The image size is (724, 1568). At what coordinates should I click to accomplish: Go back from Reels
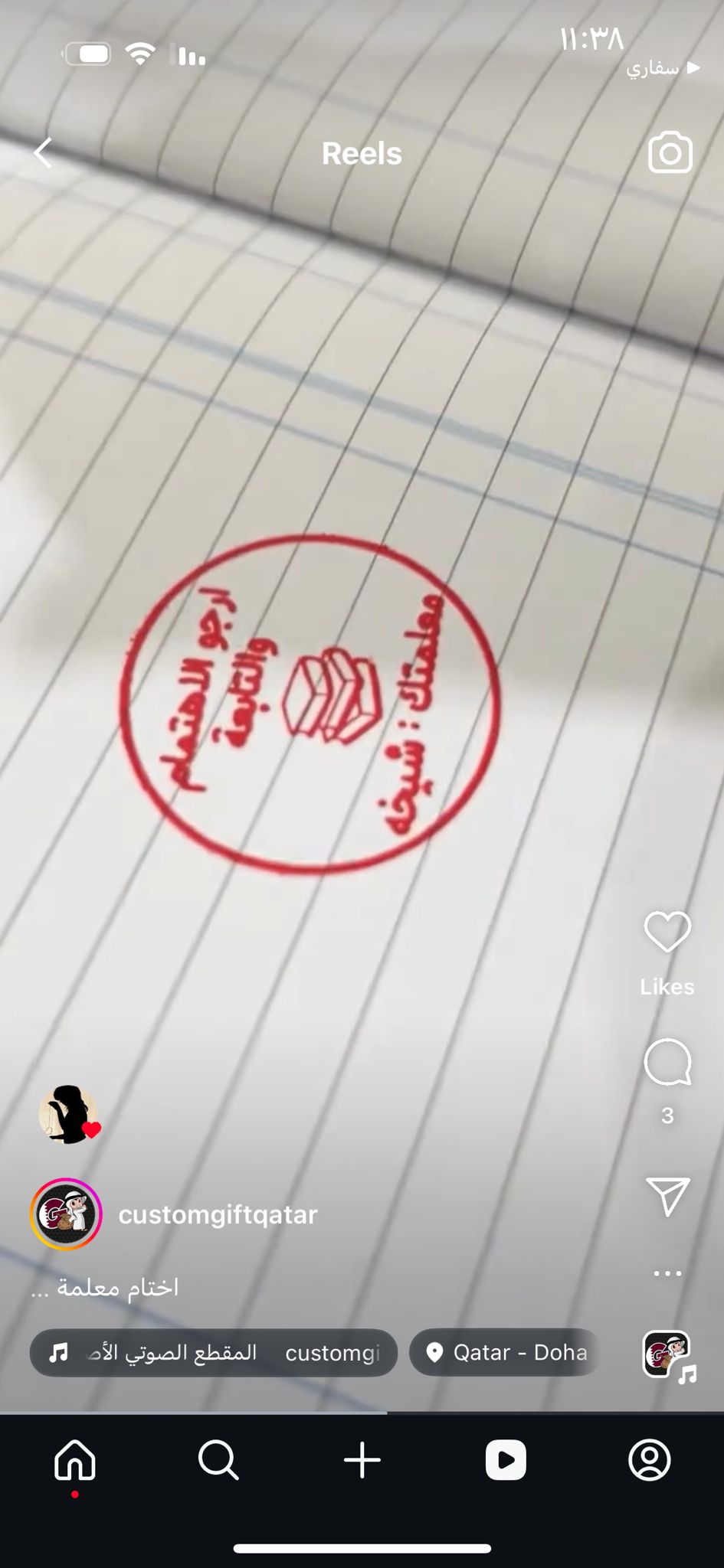(x=44, y=153)
